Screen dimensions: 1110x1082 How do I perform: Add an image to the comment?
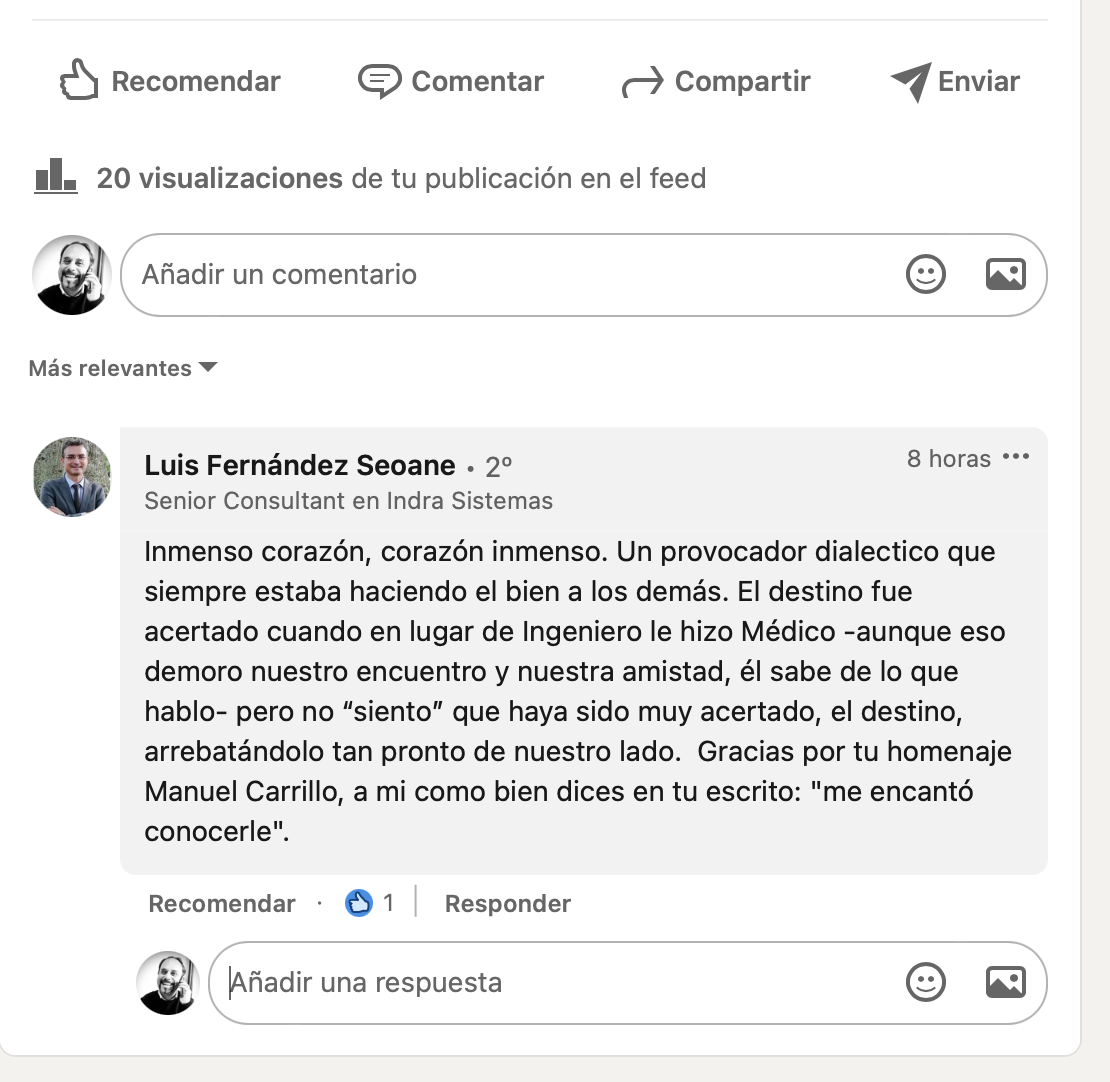tap(1005, 274)
